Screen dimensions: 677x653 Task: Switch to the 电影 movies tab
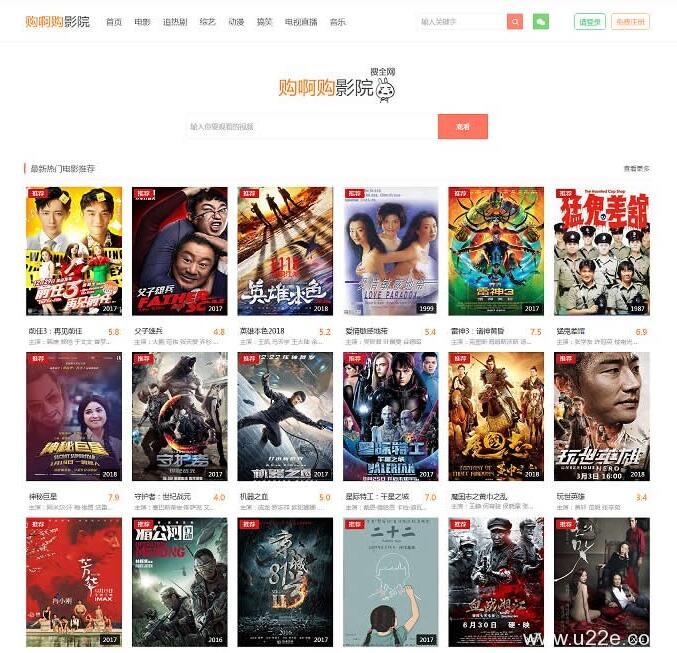(143, 21)
